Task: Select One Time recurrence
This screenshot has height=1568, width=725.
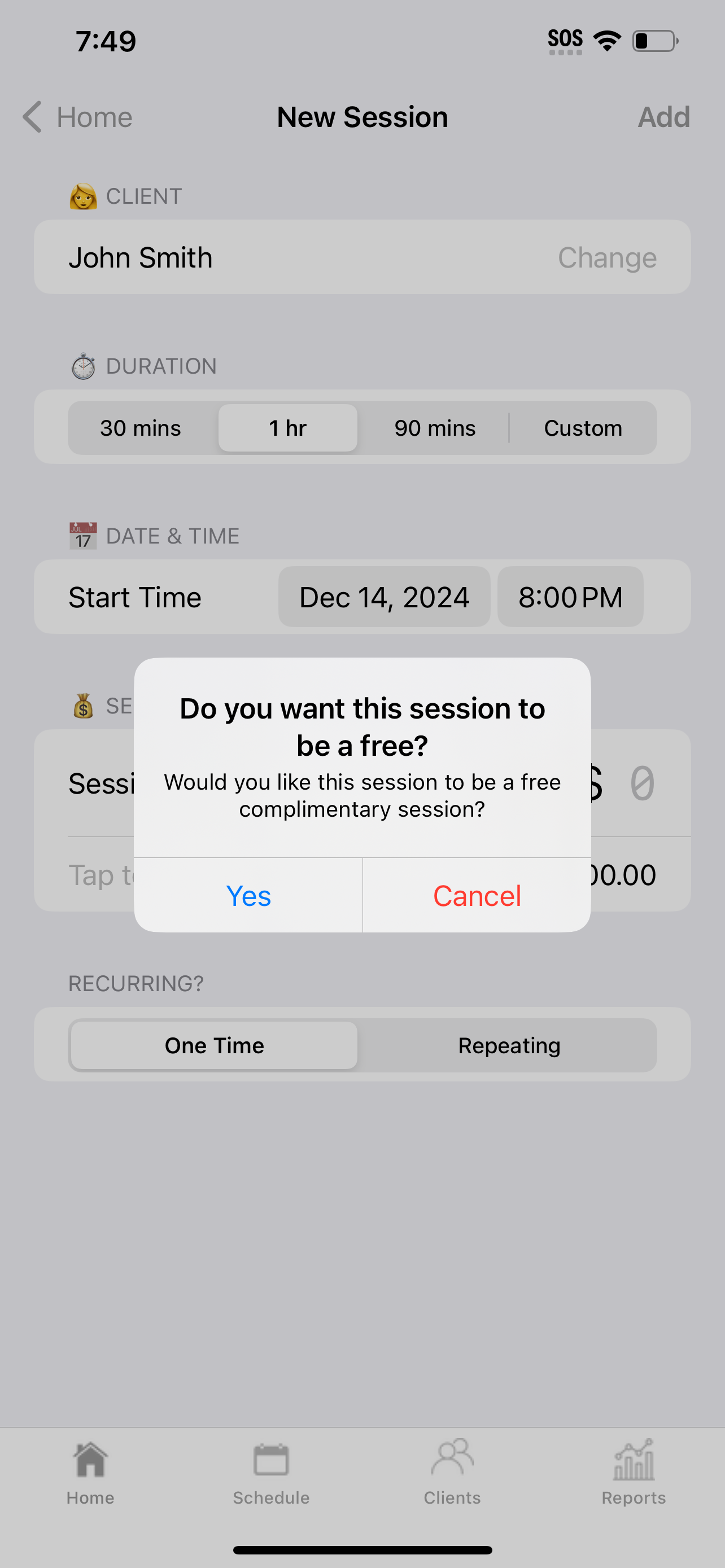Action: pos(214,1045)
